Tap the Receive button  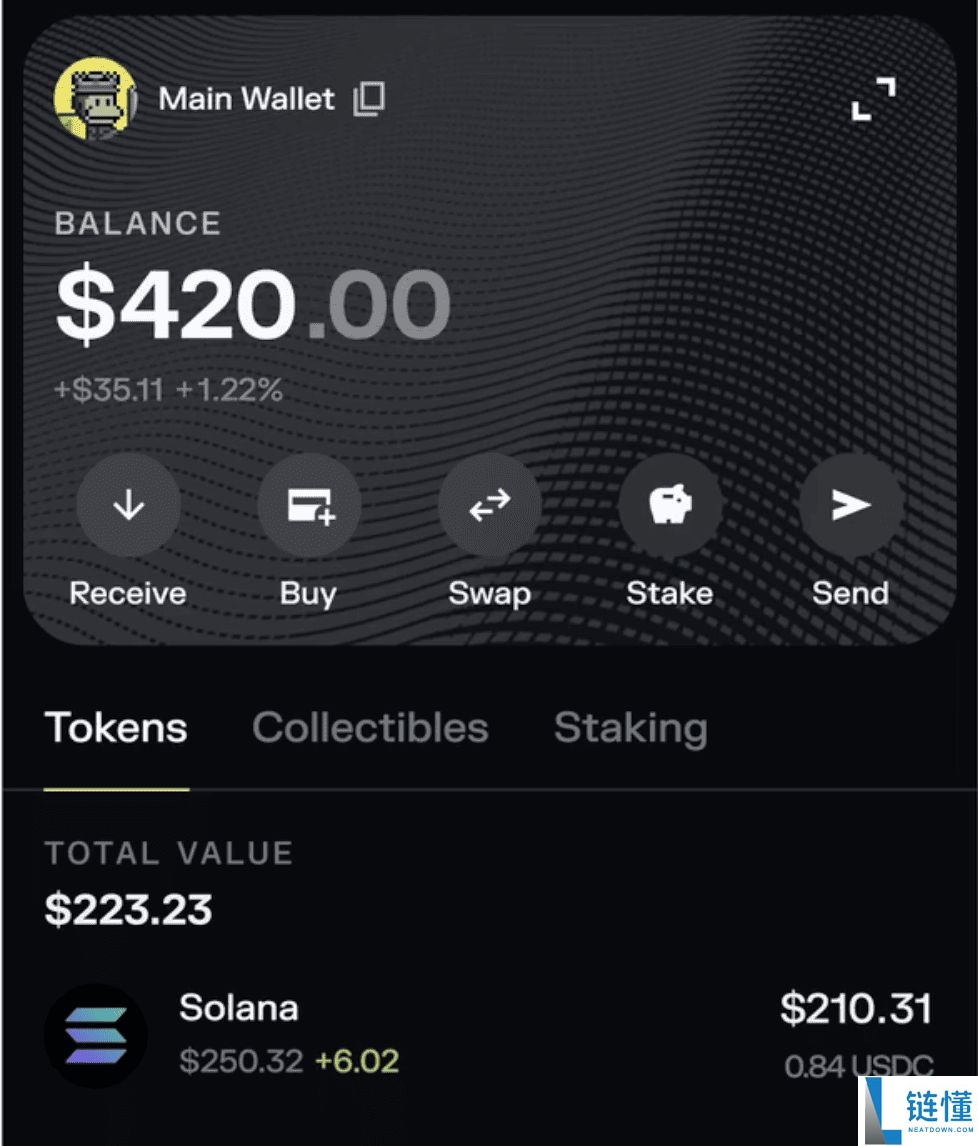pyautogui.click(x=128, y=506)
